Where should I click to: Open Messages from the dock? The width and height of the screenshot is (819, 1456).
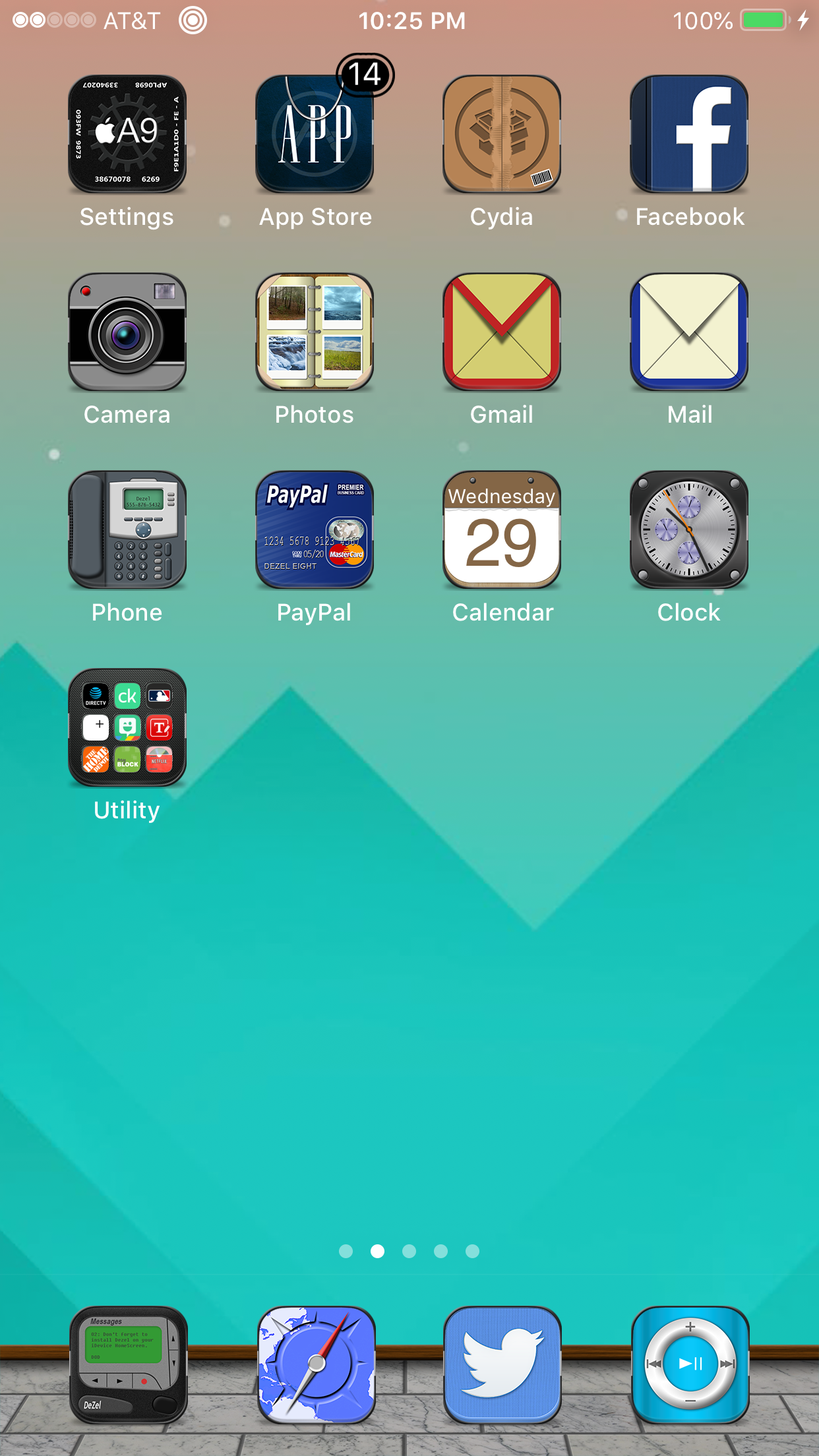(129, 1365)
